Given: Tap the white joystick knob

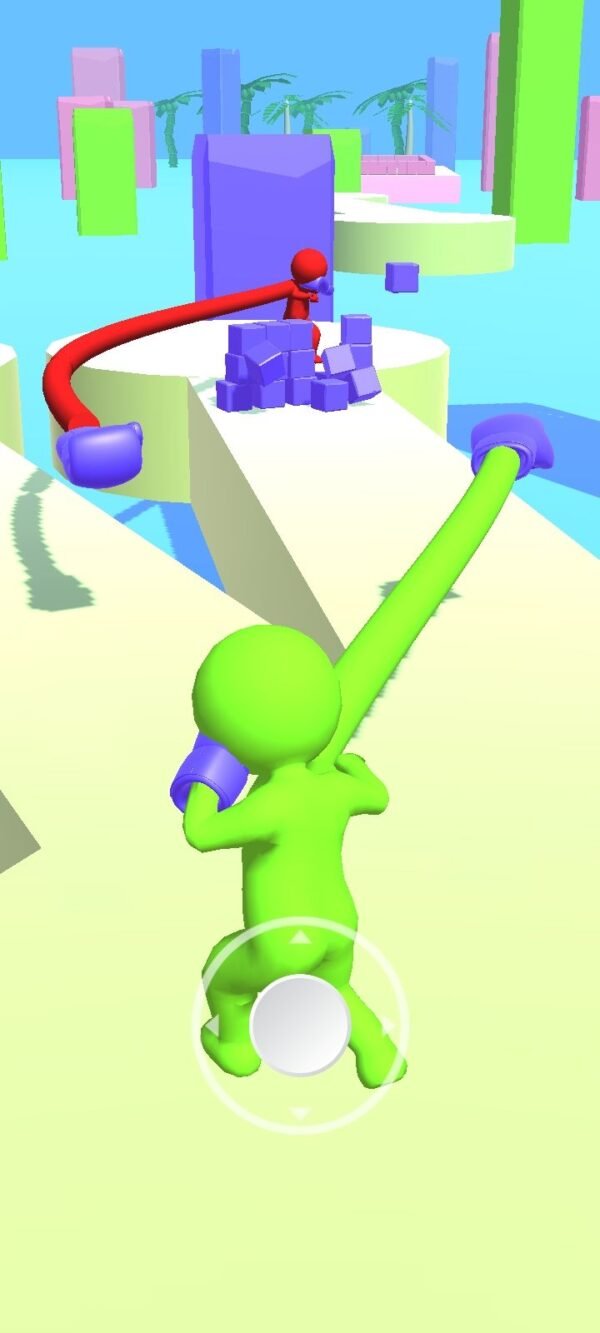Looking at the screenshot, I should point(300,1025).
